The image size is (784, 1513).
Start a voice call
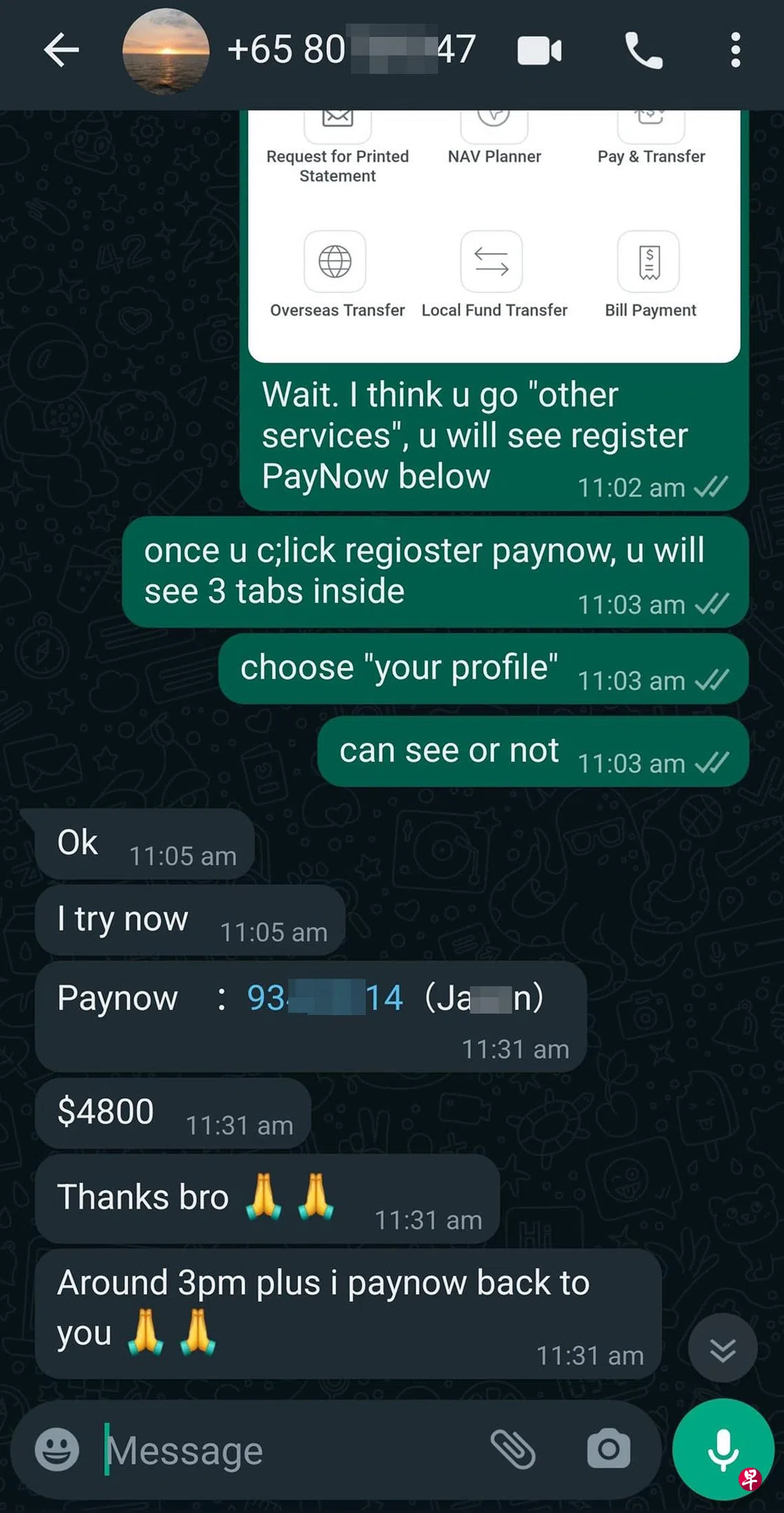(643, 50)
